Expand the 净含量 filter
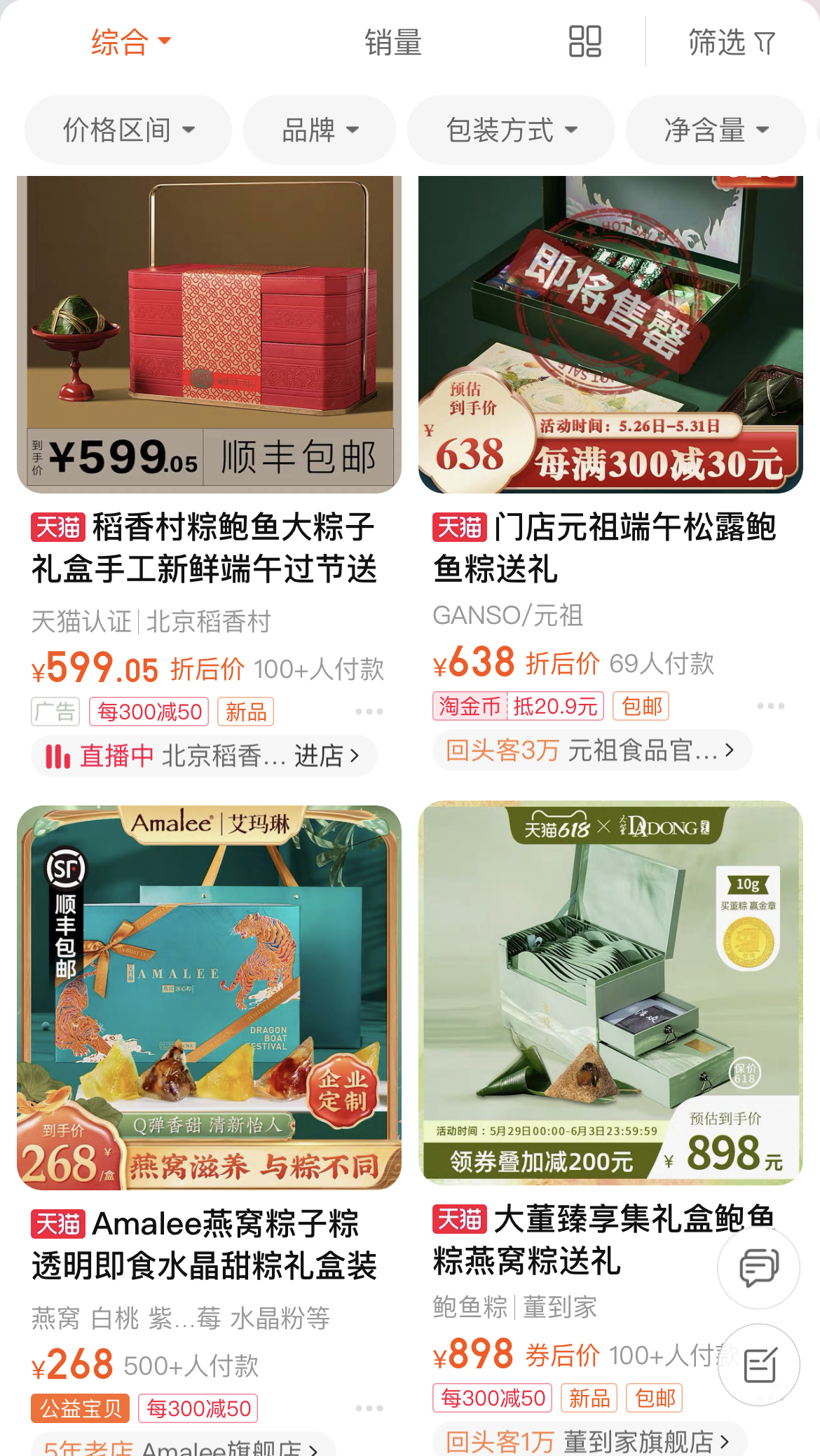The height and width of the screenshot is (1456, 820). click(716, 130)
